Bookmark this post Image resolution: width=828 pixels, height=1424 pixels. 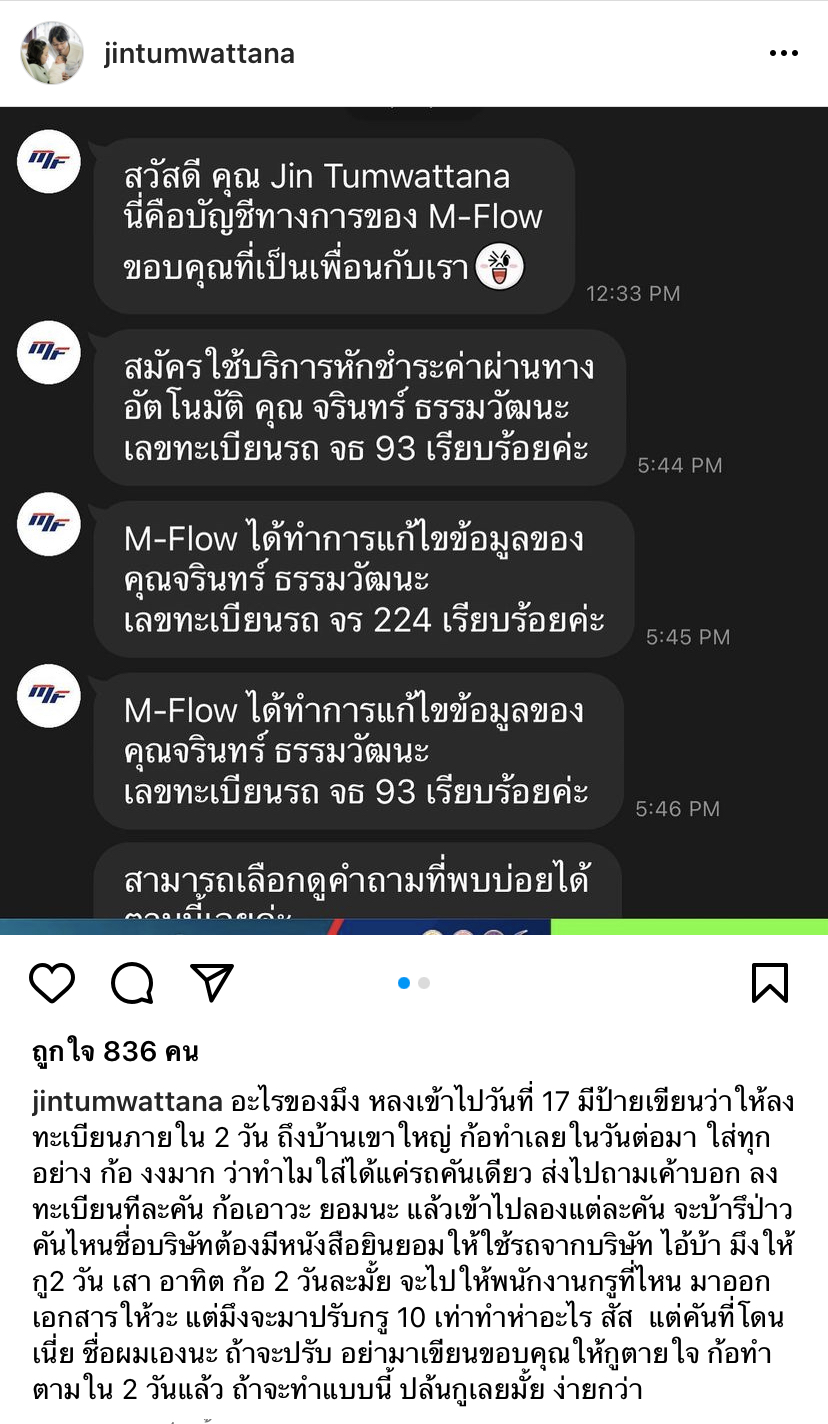[x=770, y=983]
